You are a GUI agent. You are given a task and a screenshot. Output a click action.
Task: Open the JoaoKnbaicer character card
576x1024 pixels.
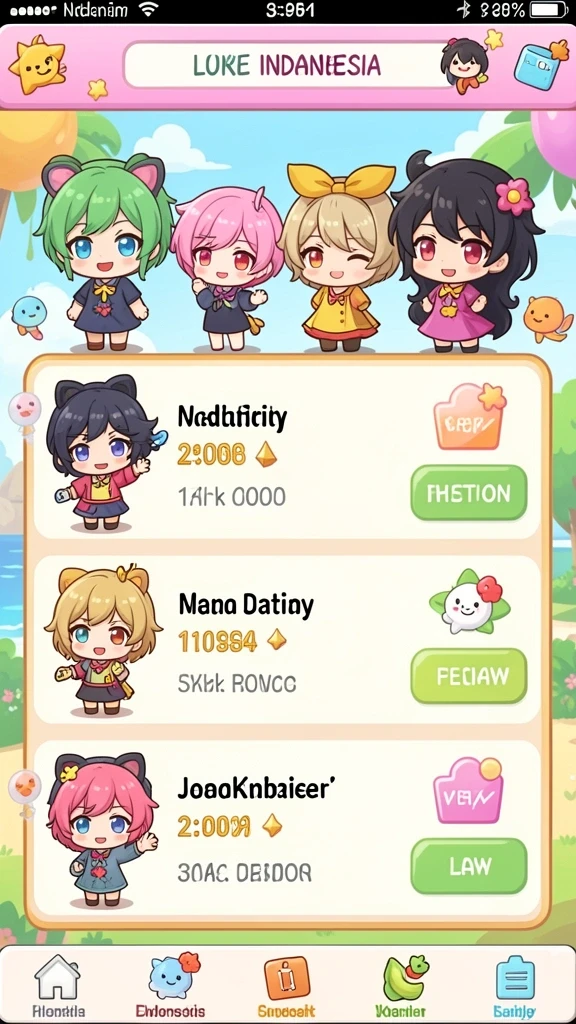287,828
